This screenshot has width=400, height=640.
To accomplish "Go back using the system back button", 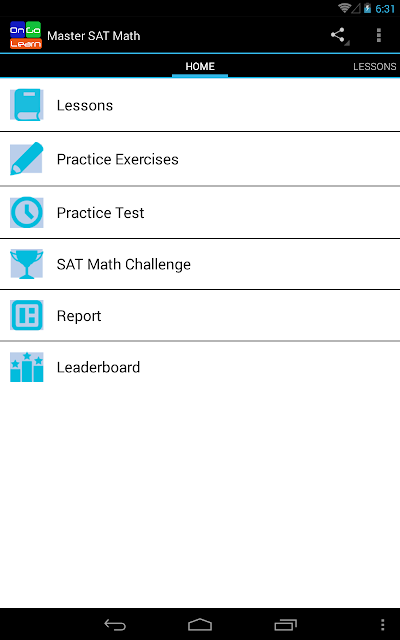I will (115, 624).
